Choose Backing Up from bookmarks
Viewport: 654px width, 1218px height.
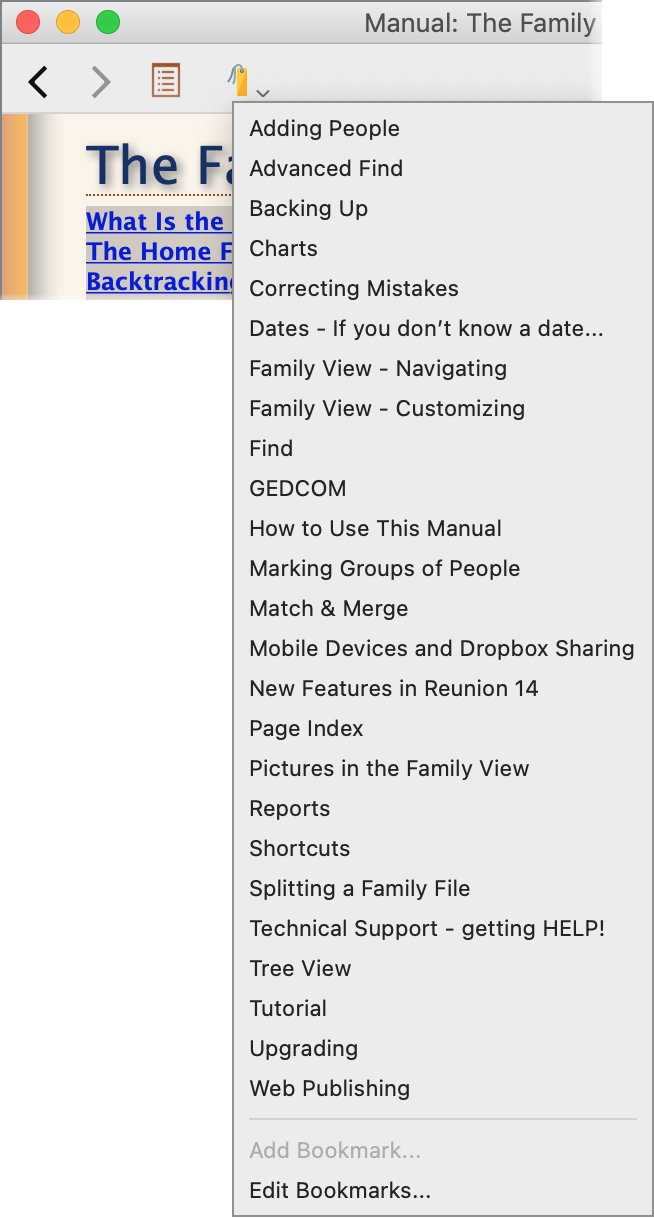308,208
